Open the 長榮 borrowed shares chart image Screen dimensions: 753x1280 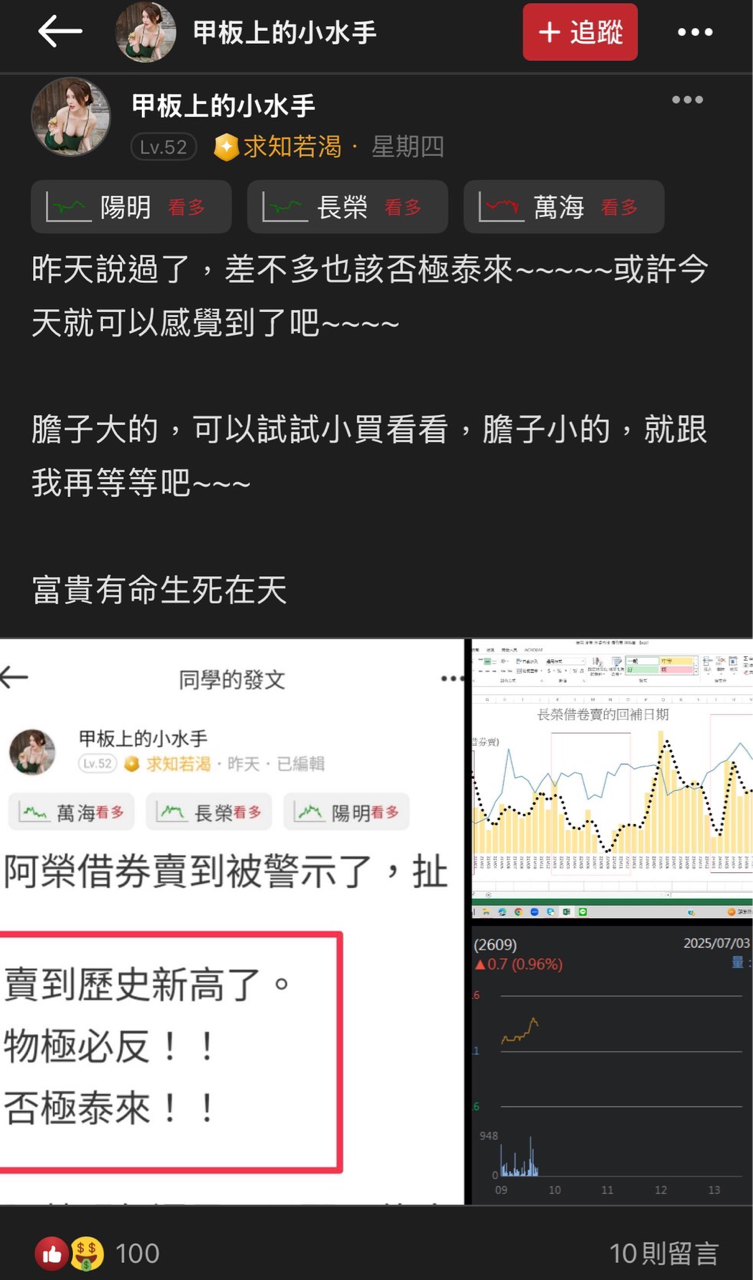tap(612, 779)
